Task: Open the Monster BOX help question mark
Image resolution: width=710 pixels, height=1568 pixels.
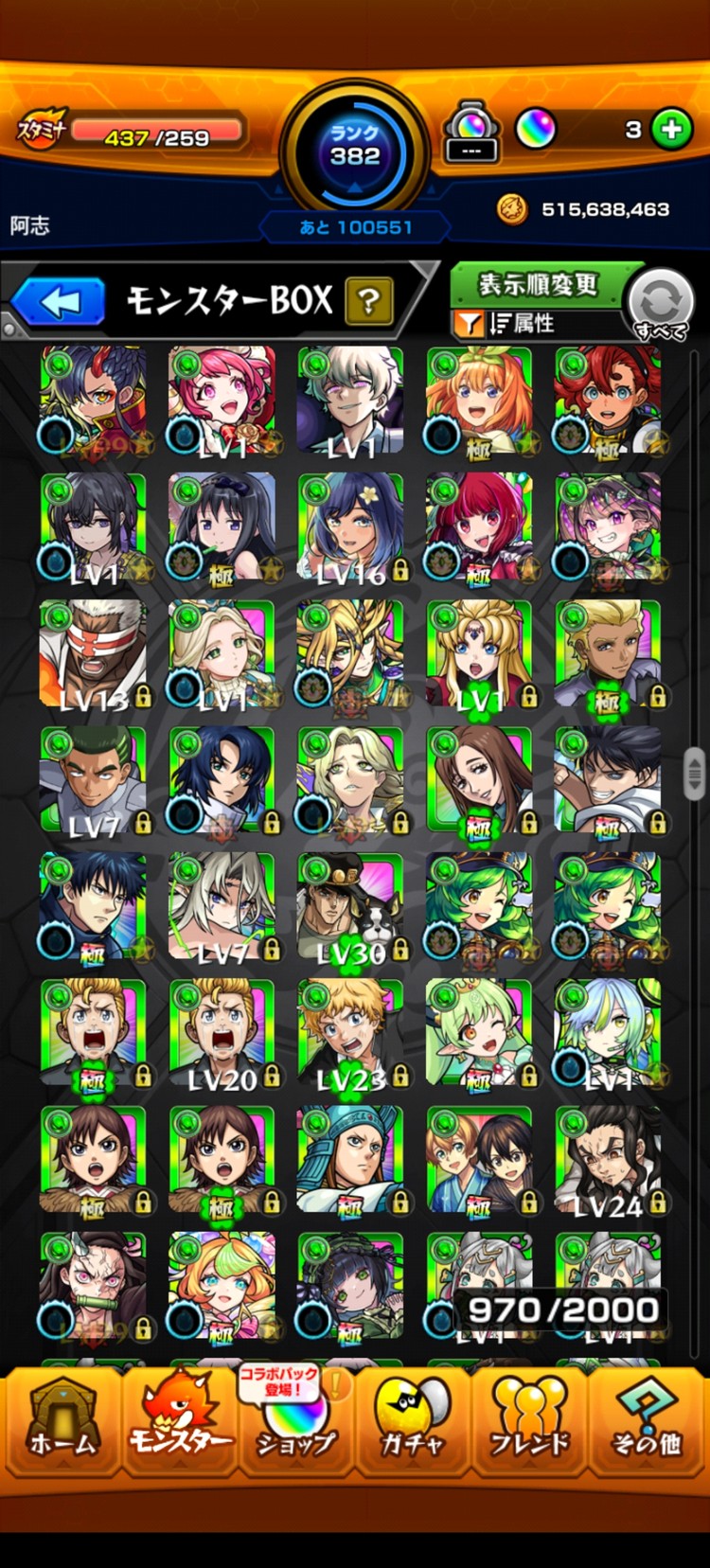Action: pyautogui.click(x=369, y=302)
